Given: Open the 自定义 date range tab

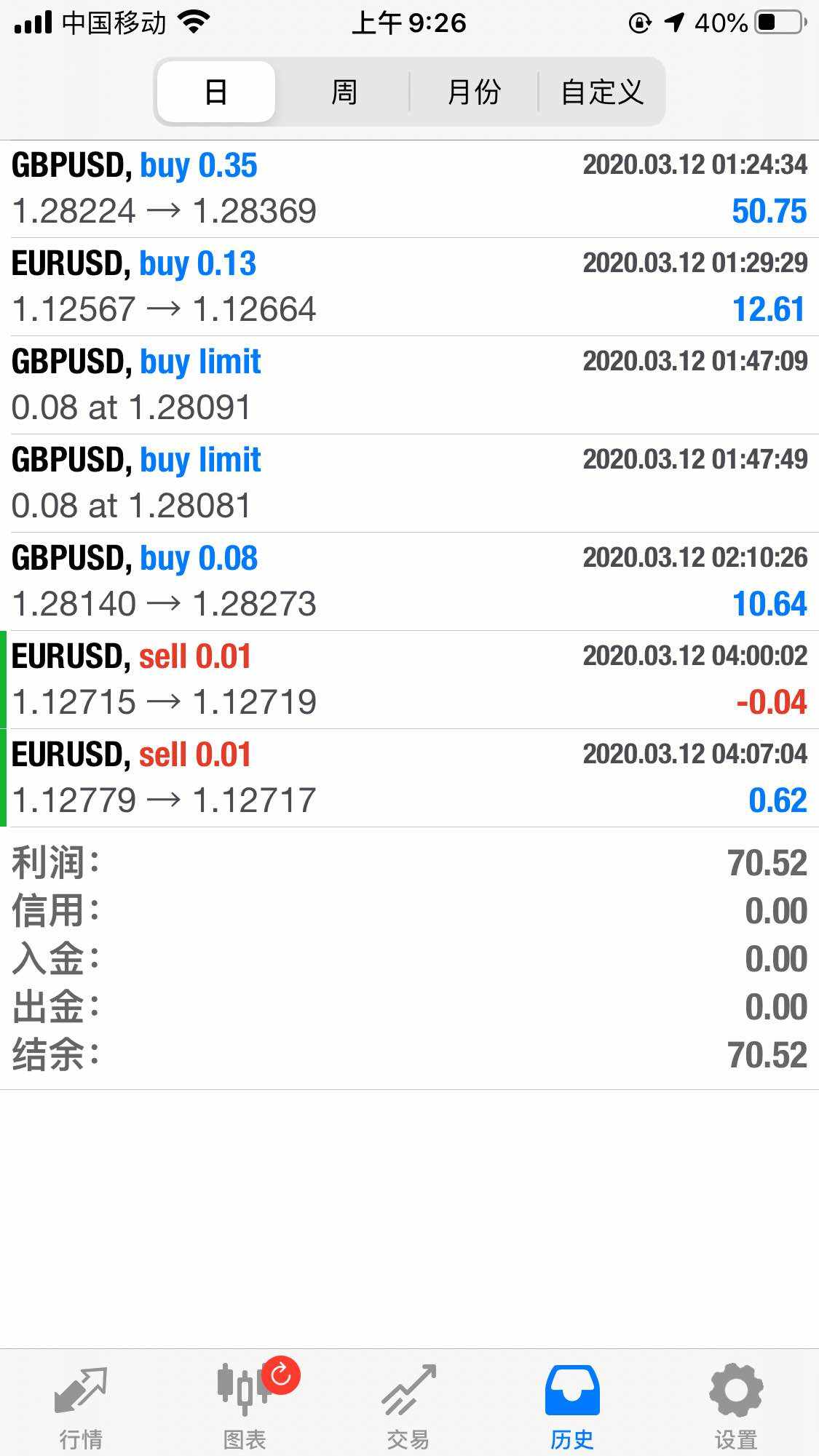Looking at the screenshot, I should (x=601, y=92).
